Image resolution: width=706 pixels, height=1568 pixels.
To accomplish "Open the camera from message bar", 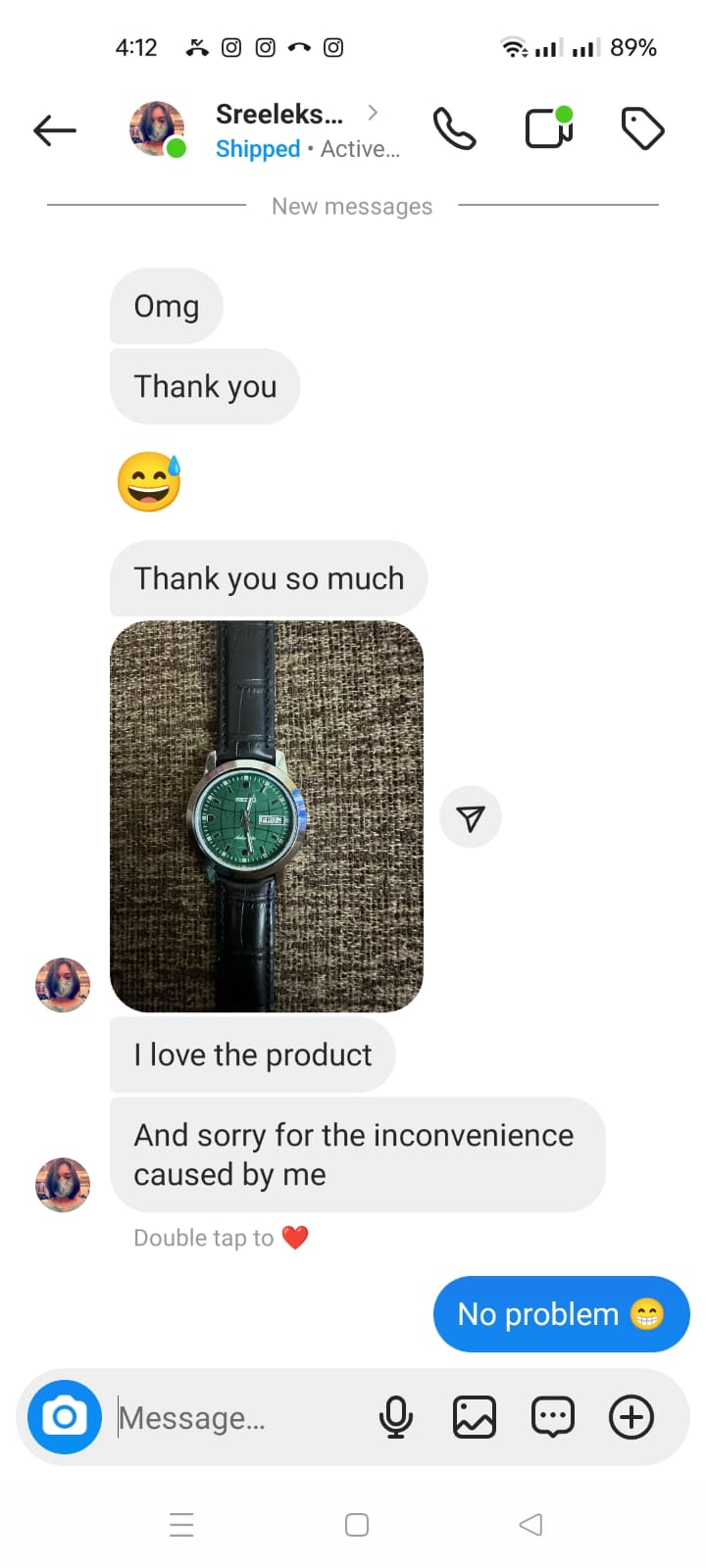I will coord(65,1417).
